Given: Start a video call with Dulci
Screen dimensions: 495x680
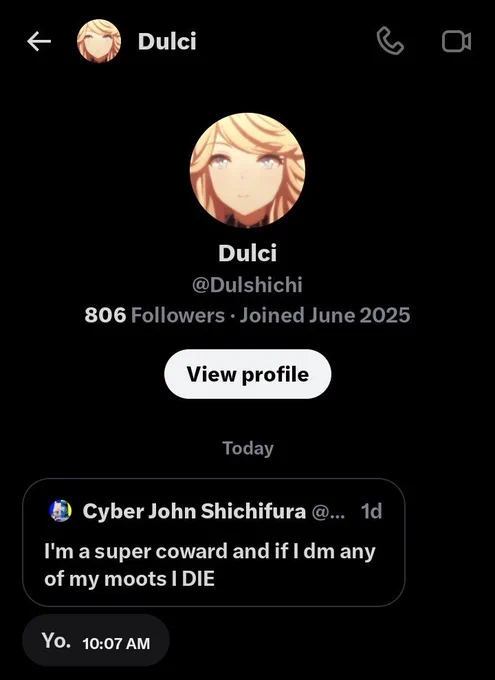Looking at the screenshot, I should coord(456,42).
